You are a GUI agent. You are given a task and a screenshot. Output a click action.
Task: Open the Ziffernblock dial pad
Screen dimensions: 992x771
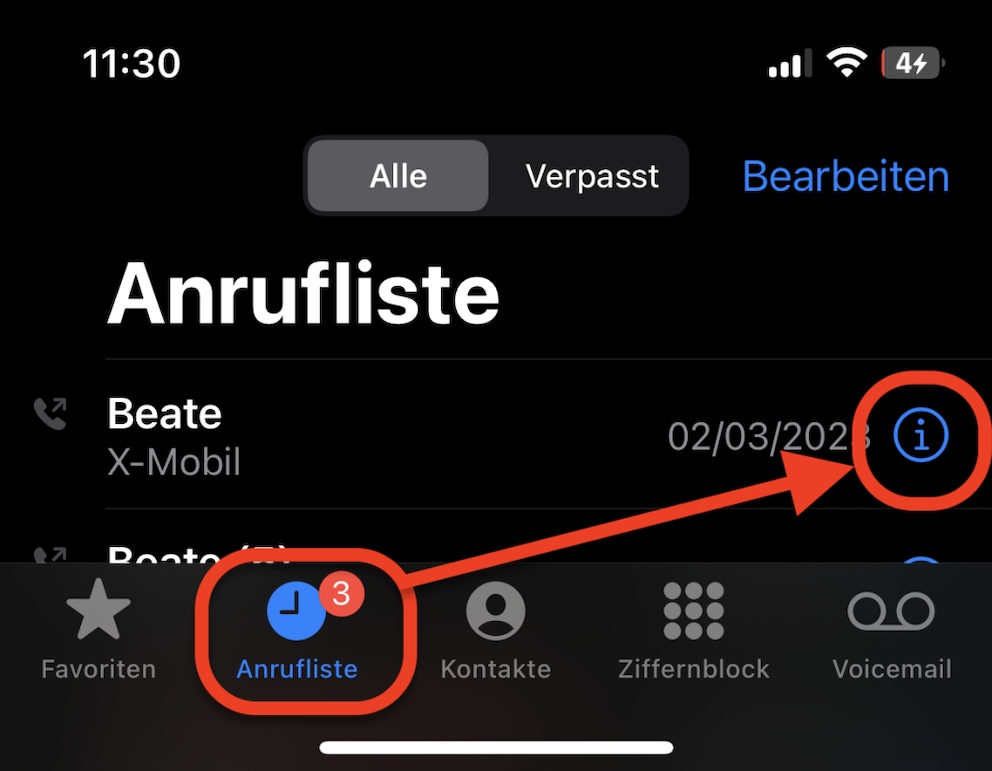point(693,632)
